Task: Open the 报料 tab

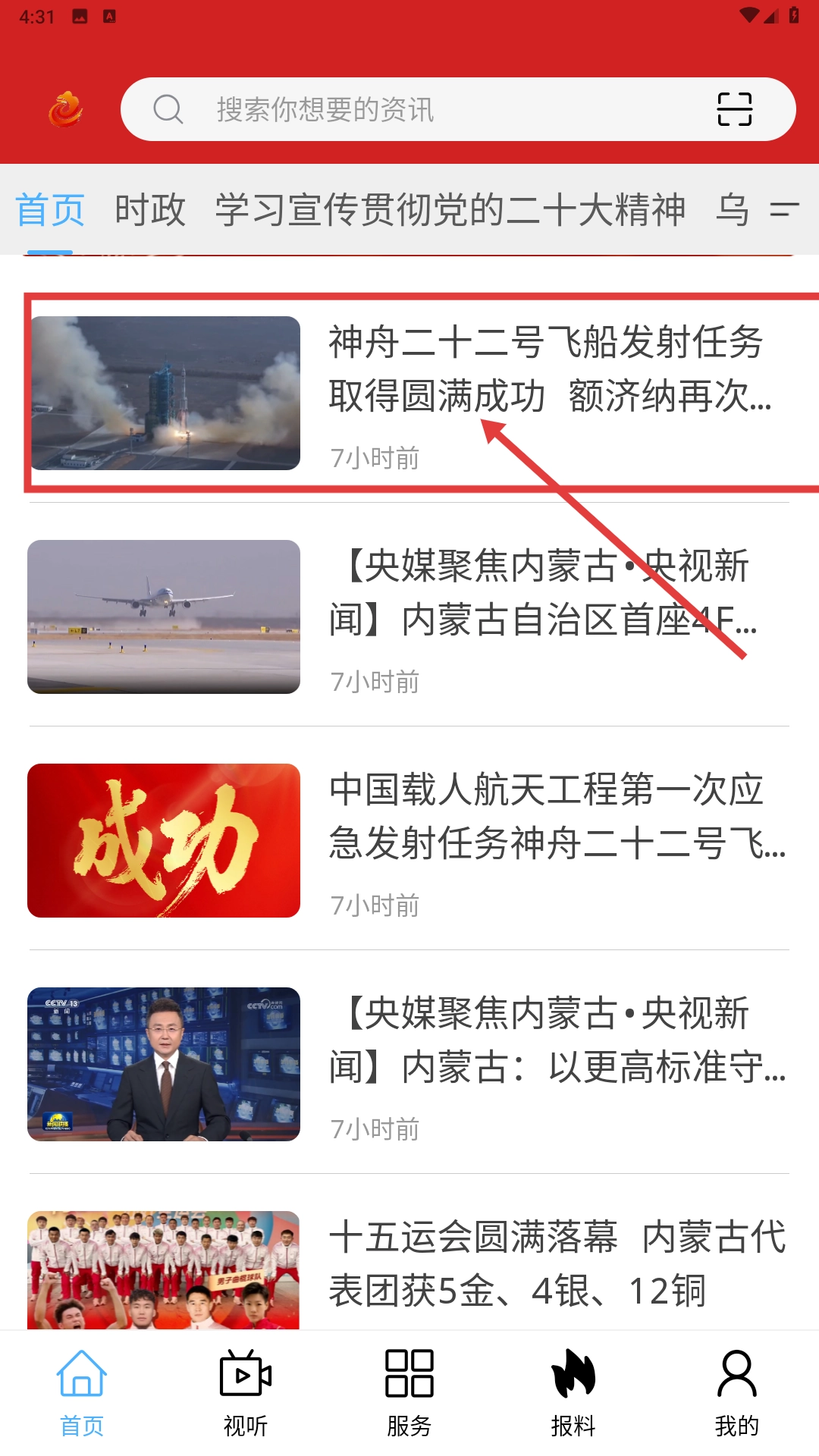Action: pos(573,1392)
